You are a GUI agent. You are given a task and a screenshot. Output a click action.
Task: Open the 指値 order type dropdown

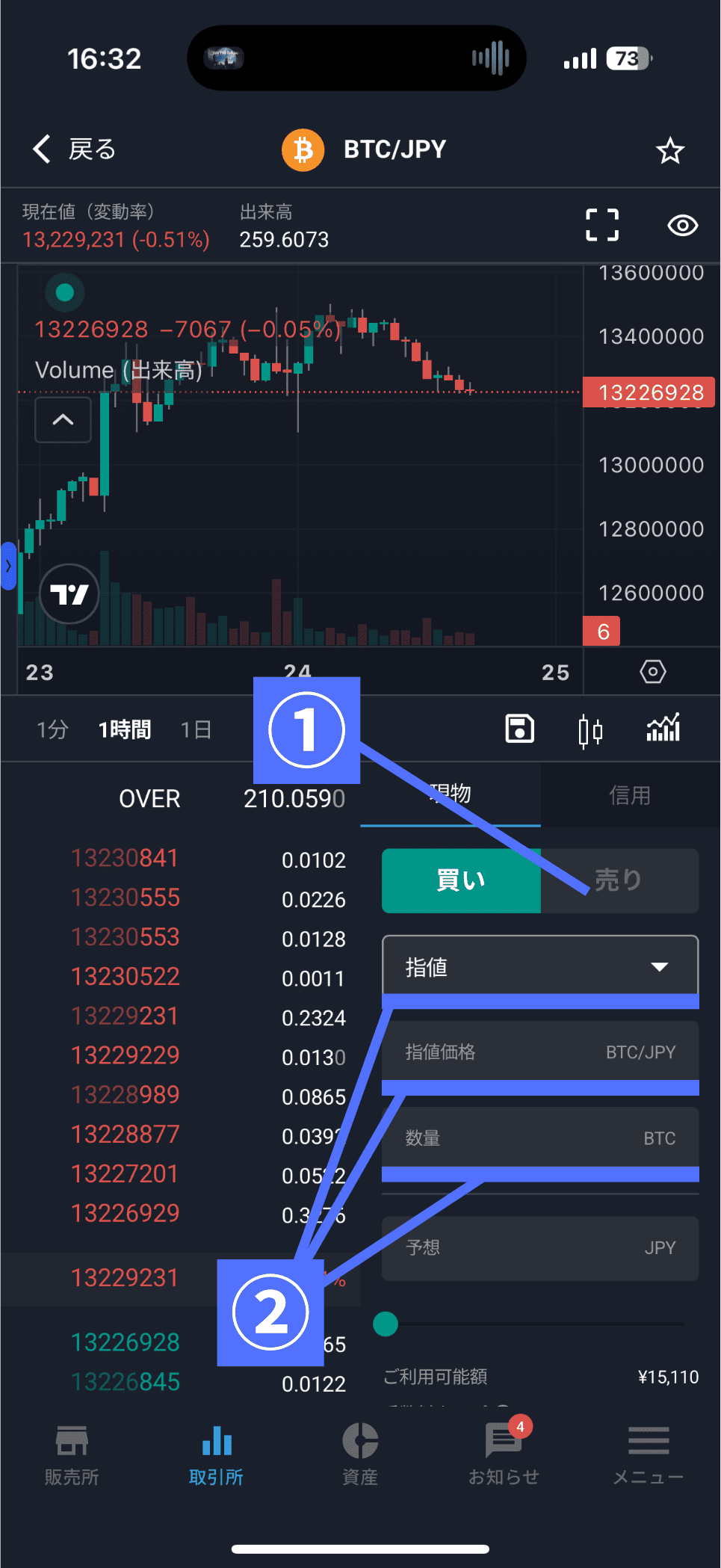(539, 967)
